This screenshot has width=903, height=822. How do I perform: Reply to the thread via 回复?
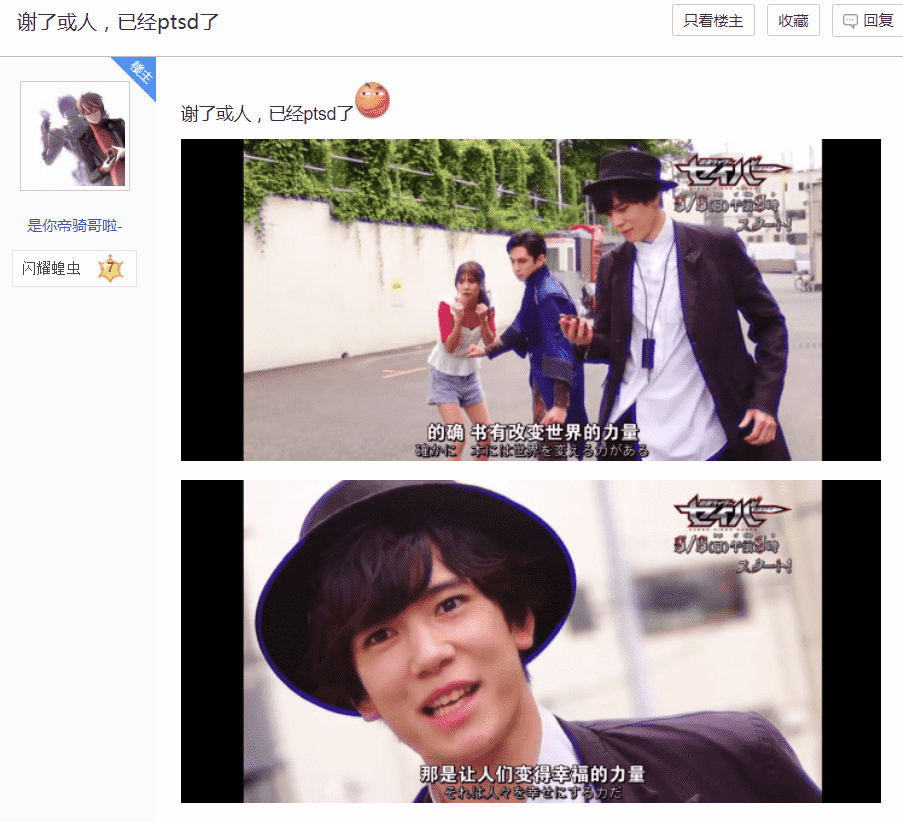point(868,20)
